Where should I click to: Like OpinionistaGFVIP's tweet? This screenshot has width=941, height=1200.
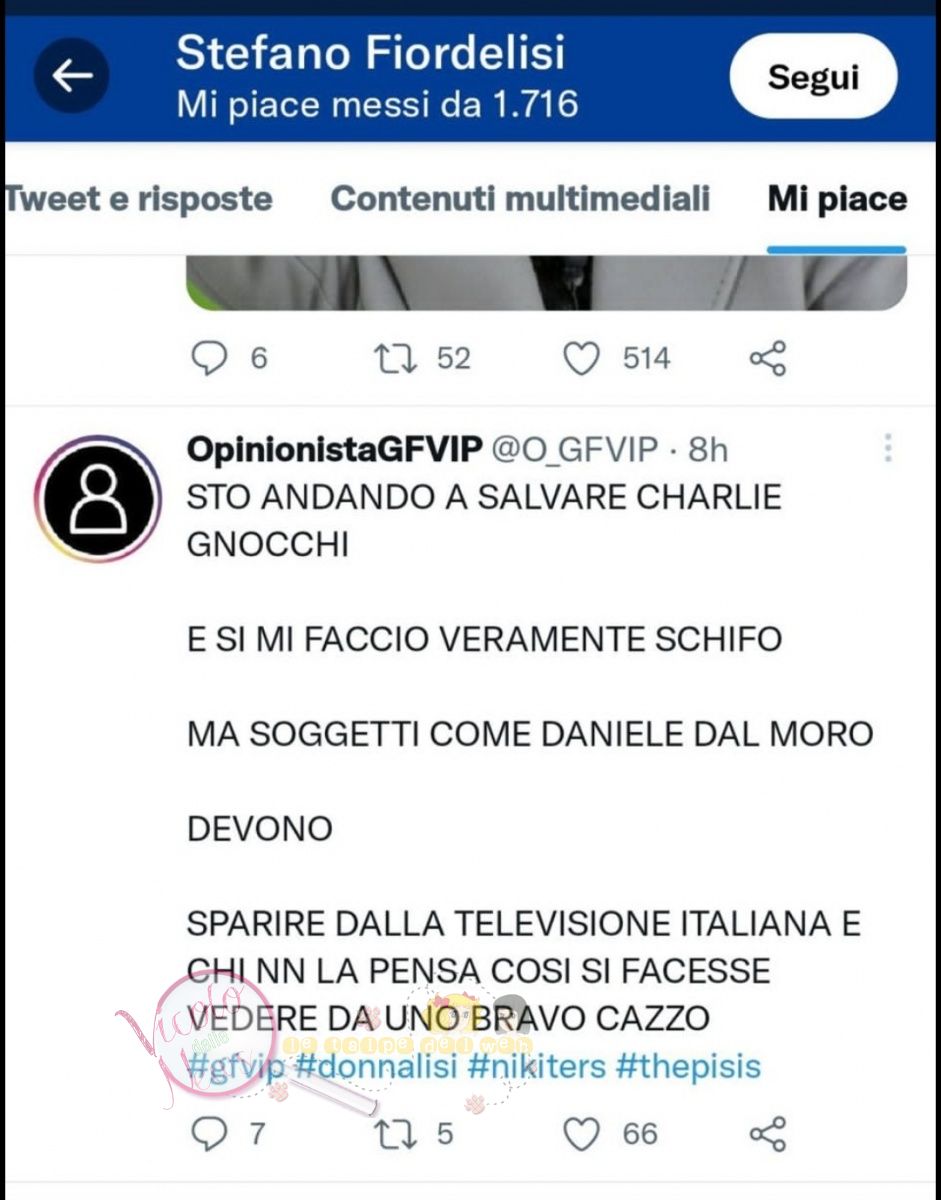click(x=582, y=1133)
